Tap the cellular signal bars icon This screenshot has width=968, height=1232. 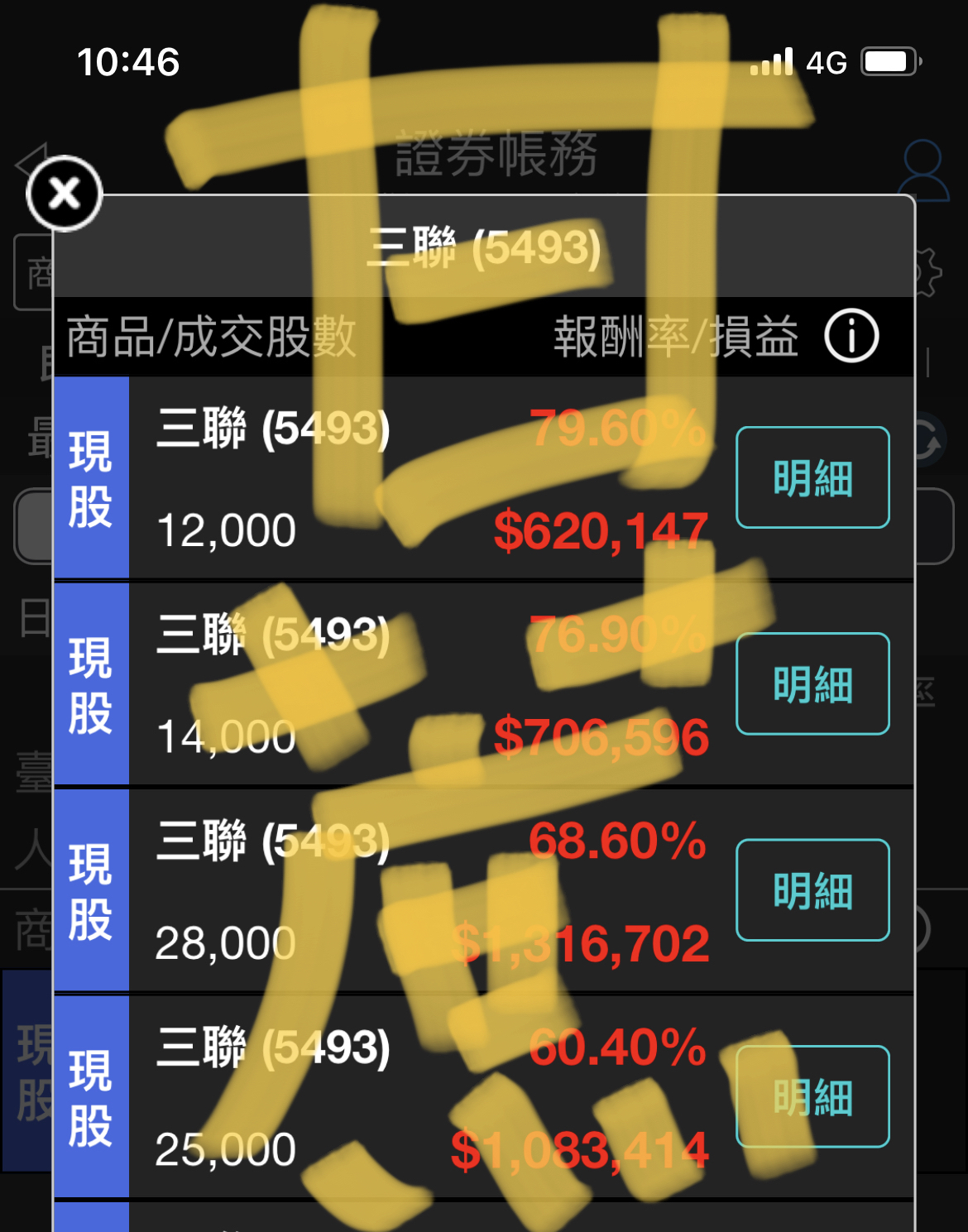coord(769,60)
